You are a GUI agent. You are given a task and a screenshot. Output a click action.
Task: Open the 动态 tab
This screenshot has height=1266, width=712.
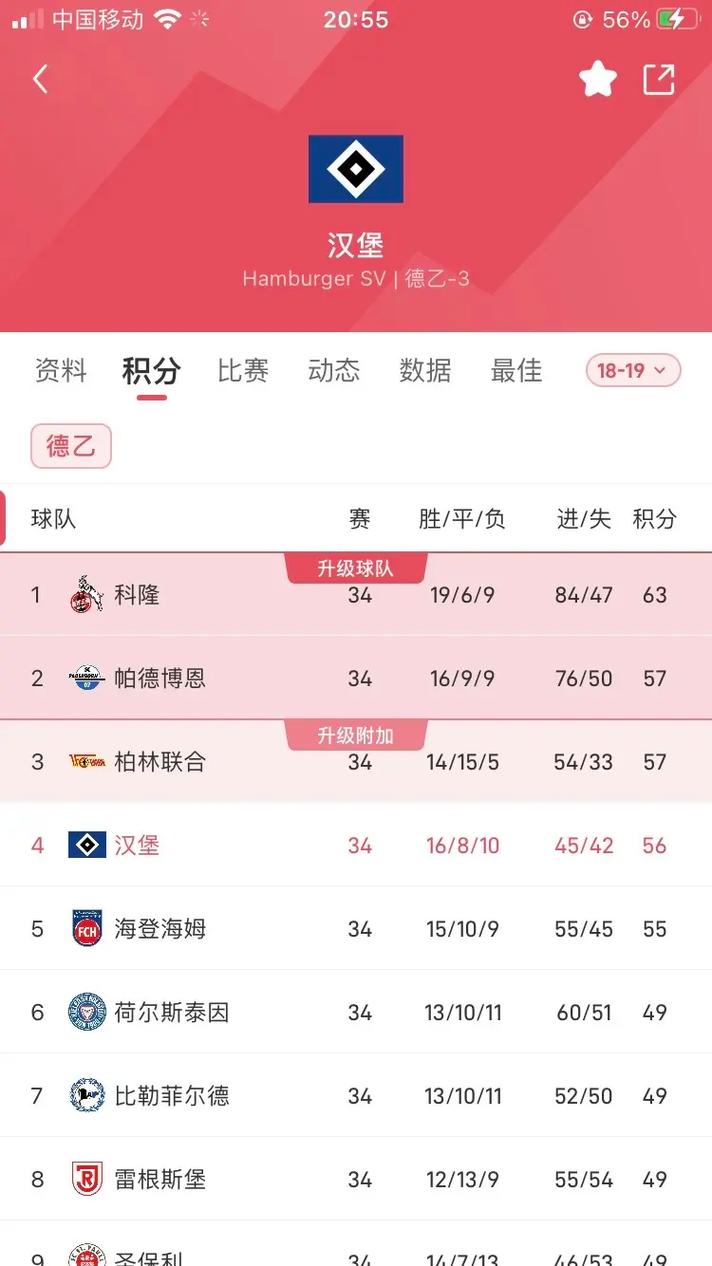coord(334,371)
